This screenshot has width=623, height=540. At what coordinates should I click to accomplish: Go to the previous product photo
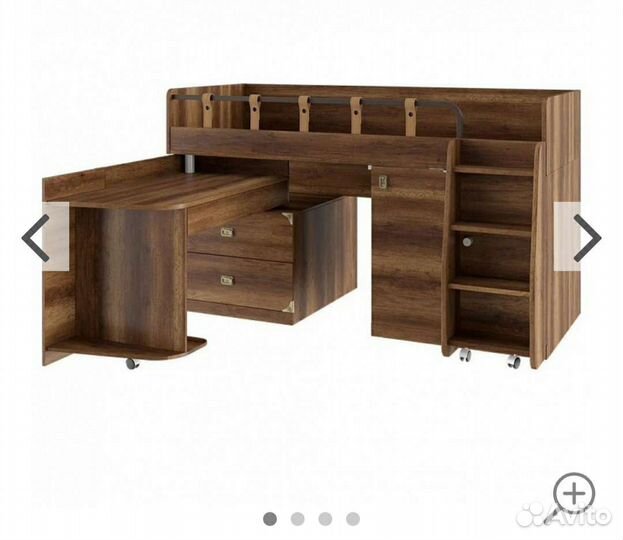pos(36,238)
